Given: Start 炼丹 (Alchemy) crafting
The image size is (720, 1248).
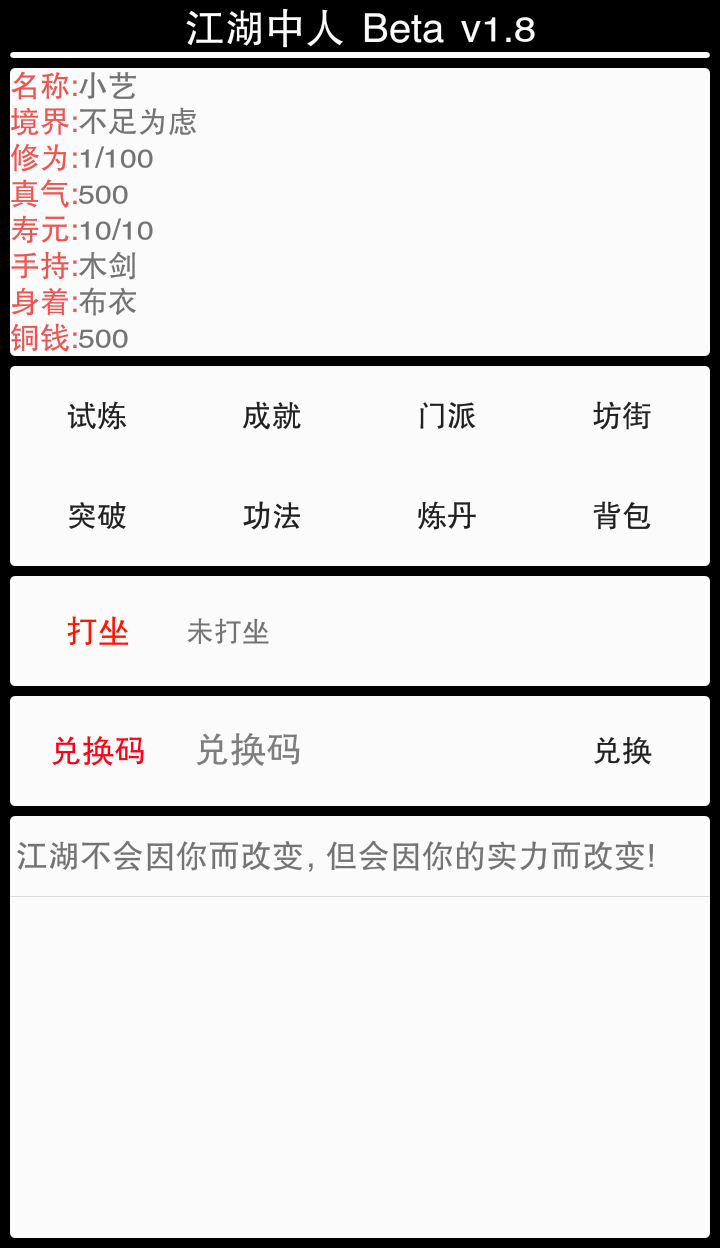Looking at the screenshot, I should (x=447, y=516).
